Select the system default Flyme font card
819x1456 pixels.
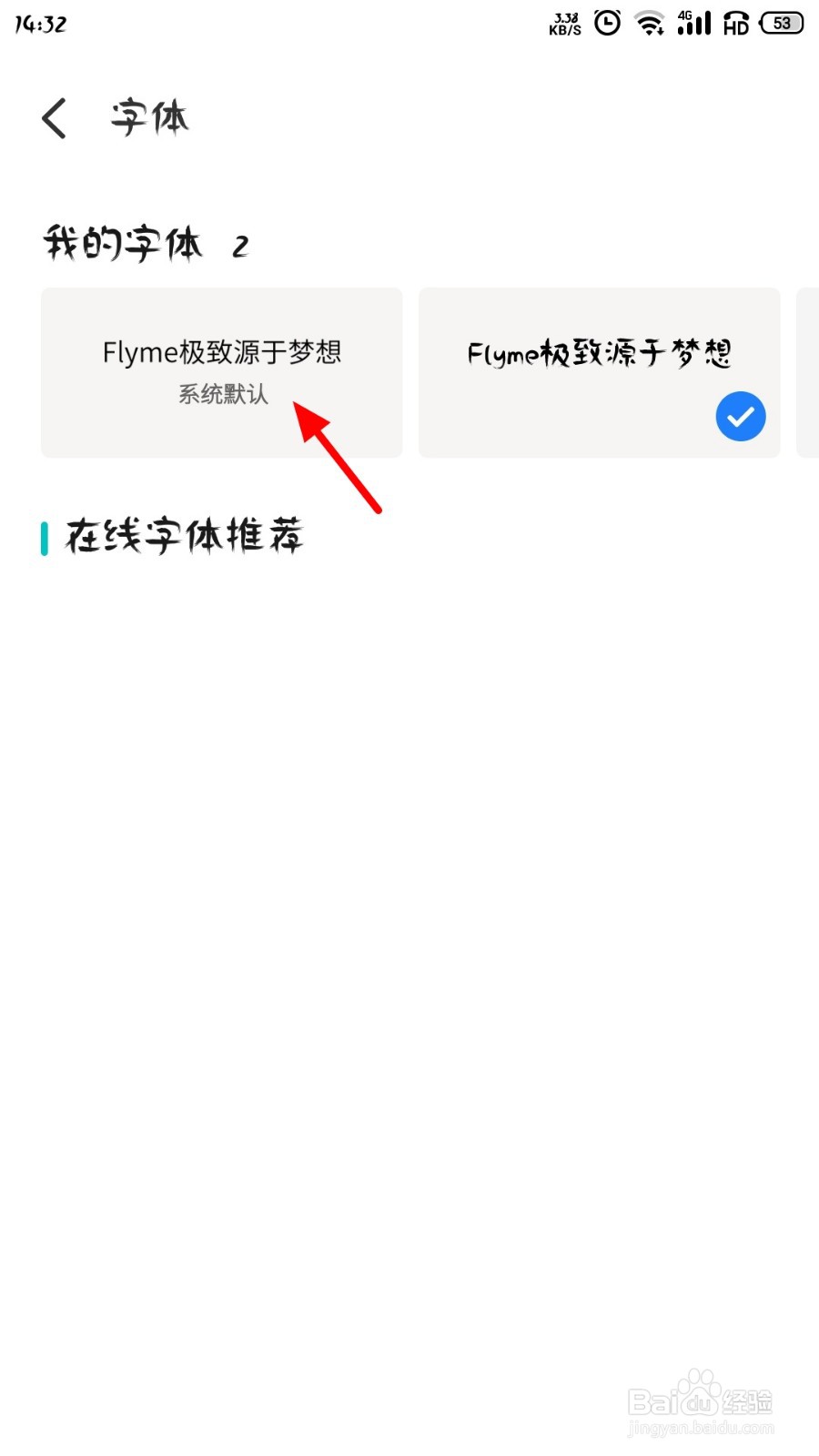point(221,373)
